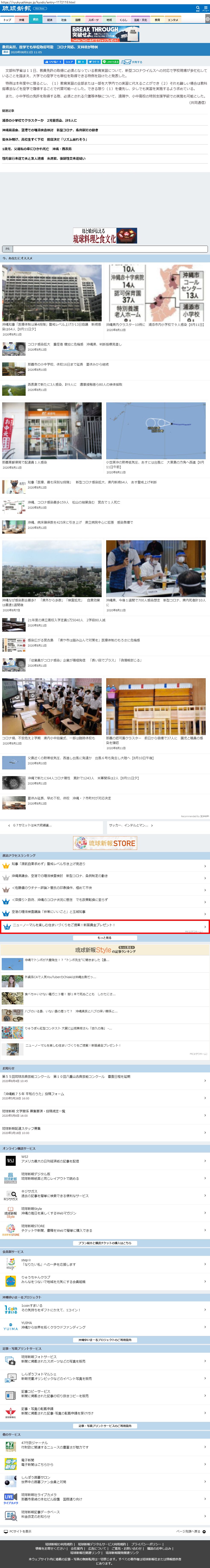Viewport: 210px width, 1568px height.
Task: Switch to the 経済 tab
Action: [50, 19]
